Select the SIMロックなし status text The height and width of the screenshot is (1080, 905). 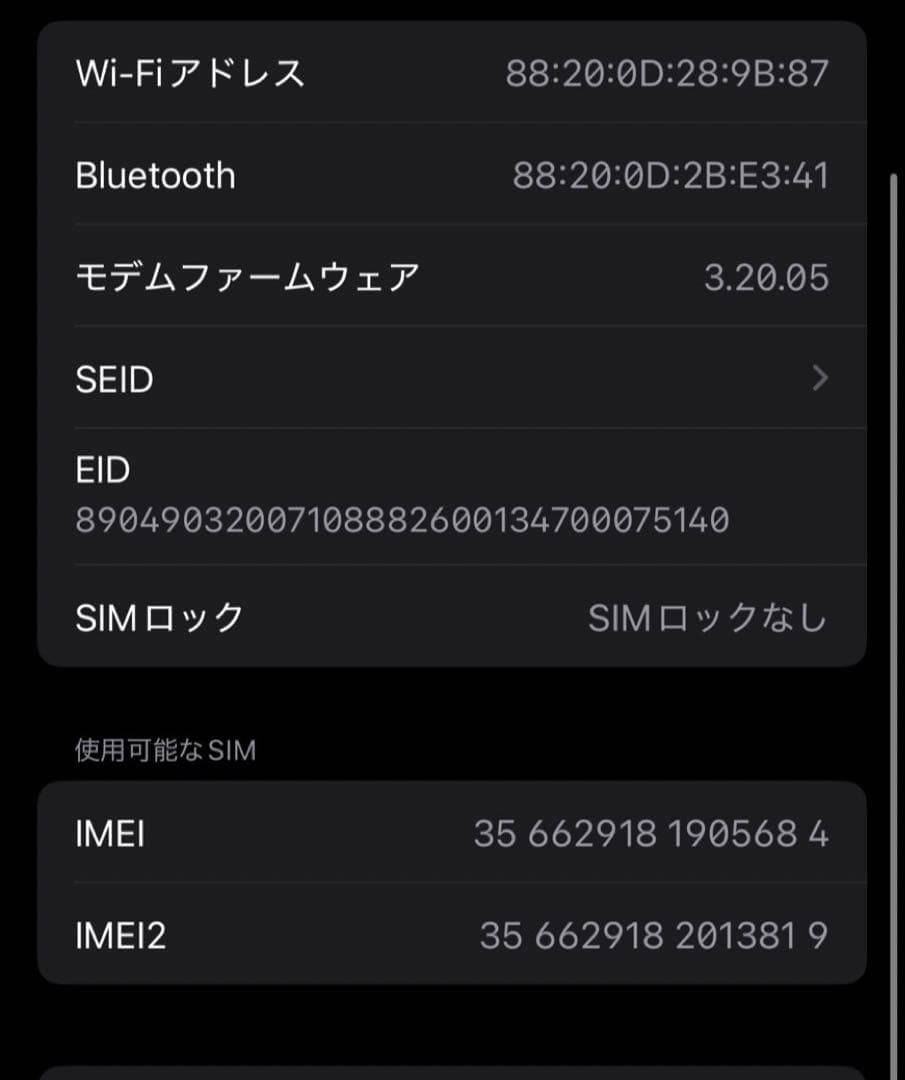710,617
